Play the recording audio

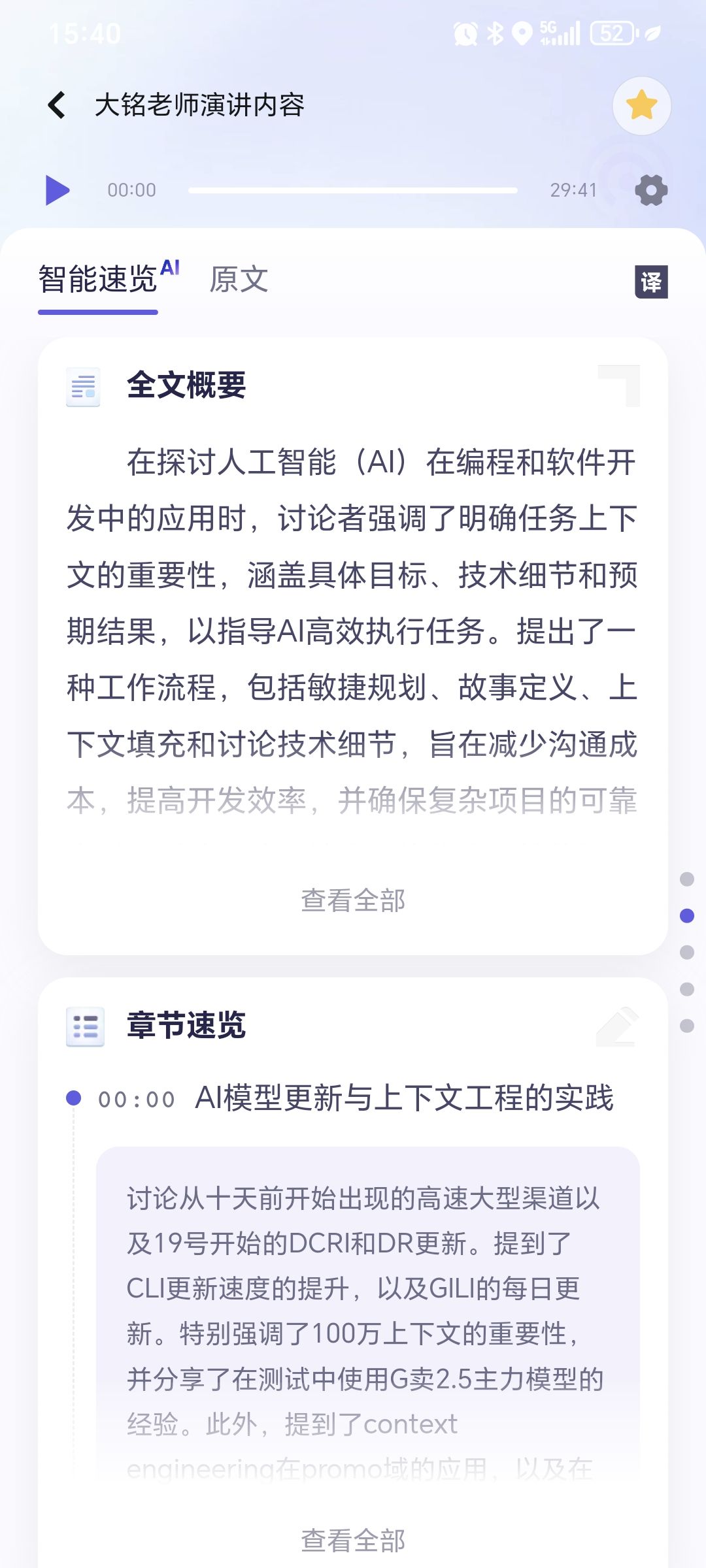coord(58,190)
